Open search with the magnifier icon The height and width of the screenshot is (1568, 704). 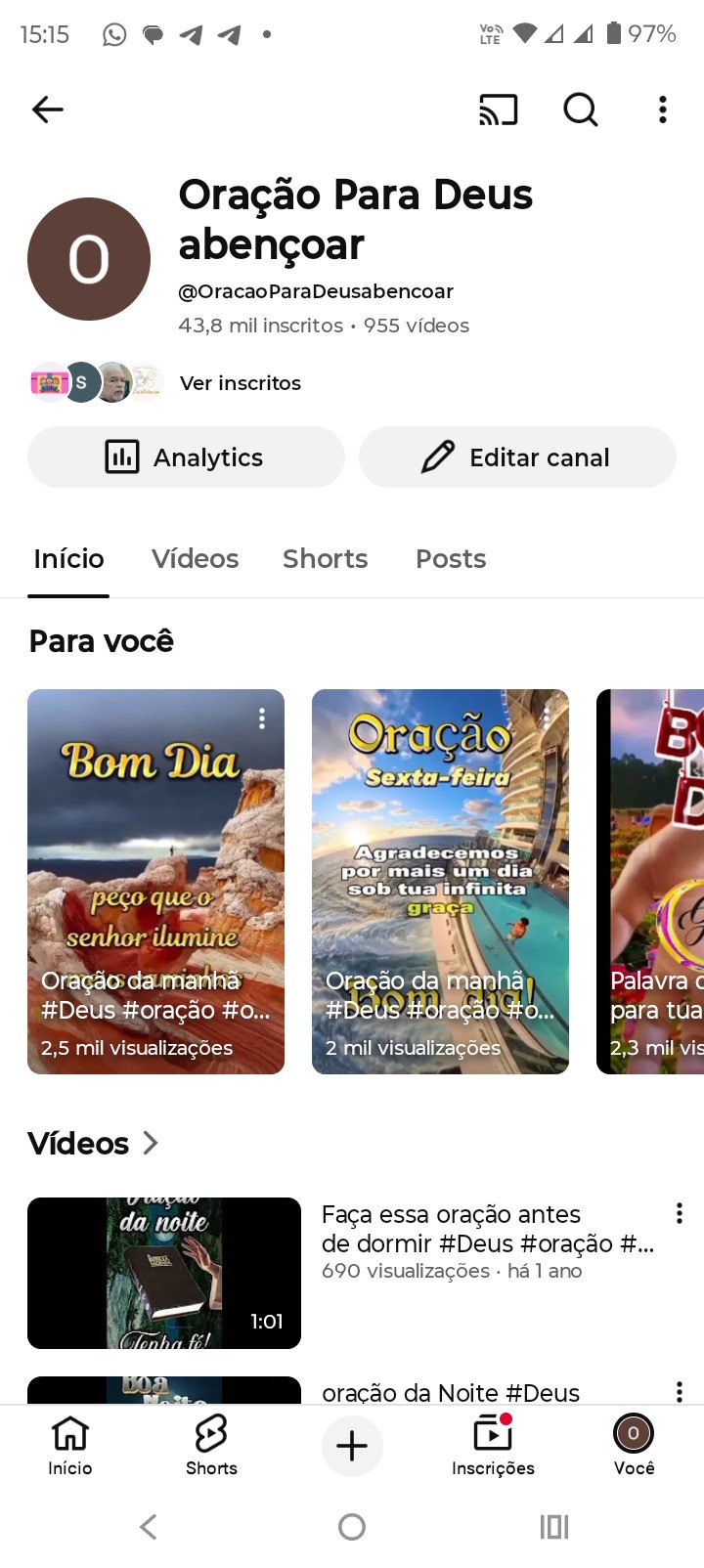click(x=580, y=109)
